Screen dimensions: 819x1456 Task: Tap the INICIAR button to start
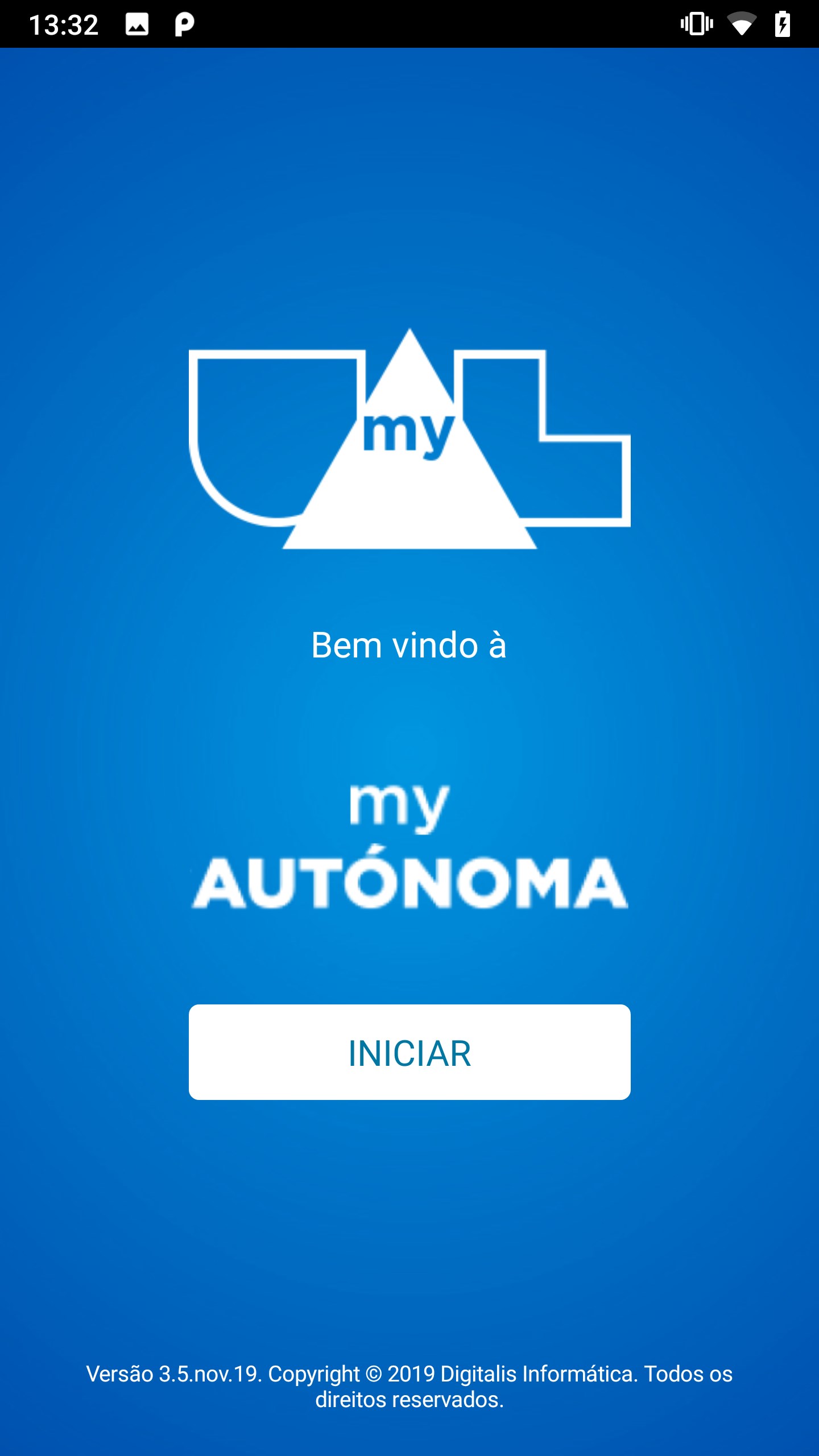coord(409,1052)
